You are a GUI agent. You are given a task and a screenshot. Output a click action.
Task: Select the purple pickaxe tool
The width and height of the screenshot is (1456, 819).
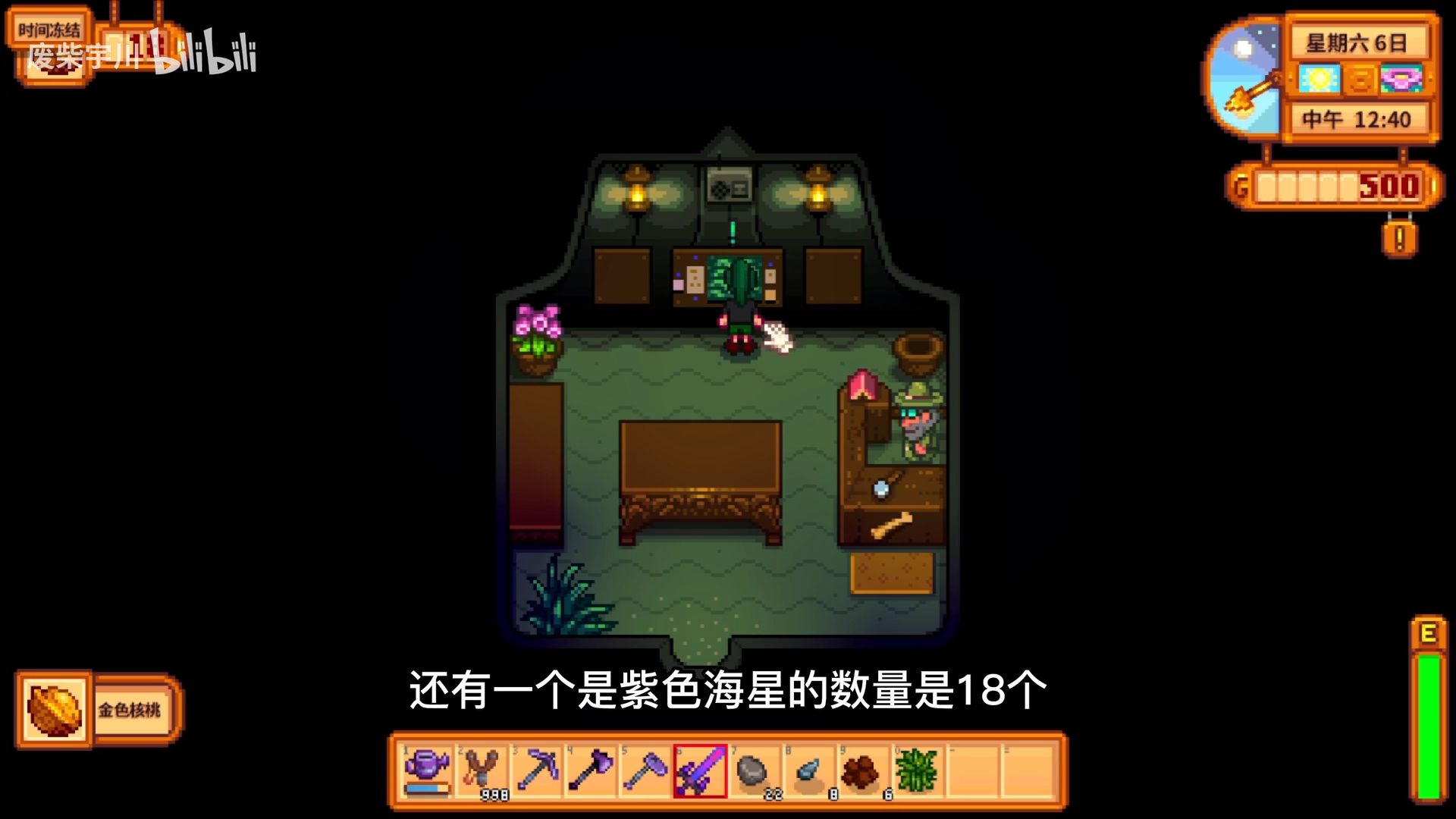click(x=537, y=770)
